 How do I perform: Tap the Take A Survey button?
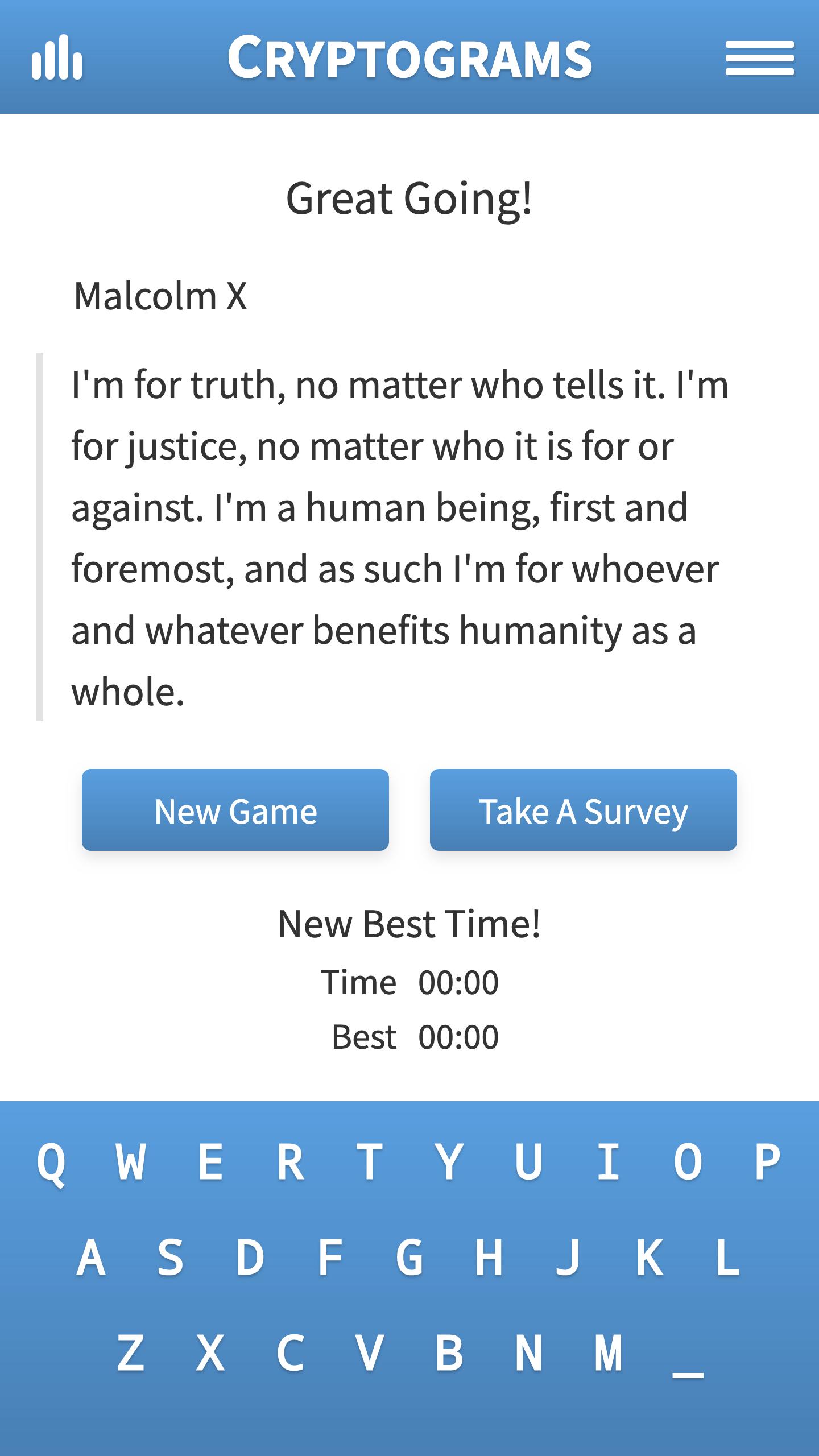[x=583, y=810]
